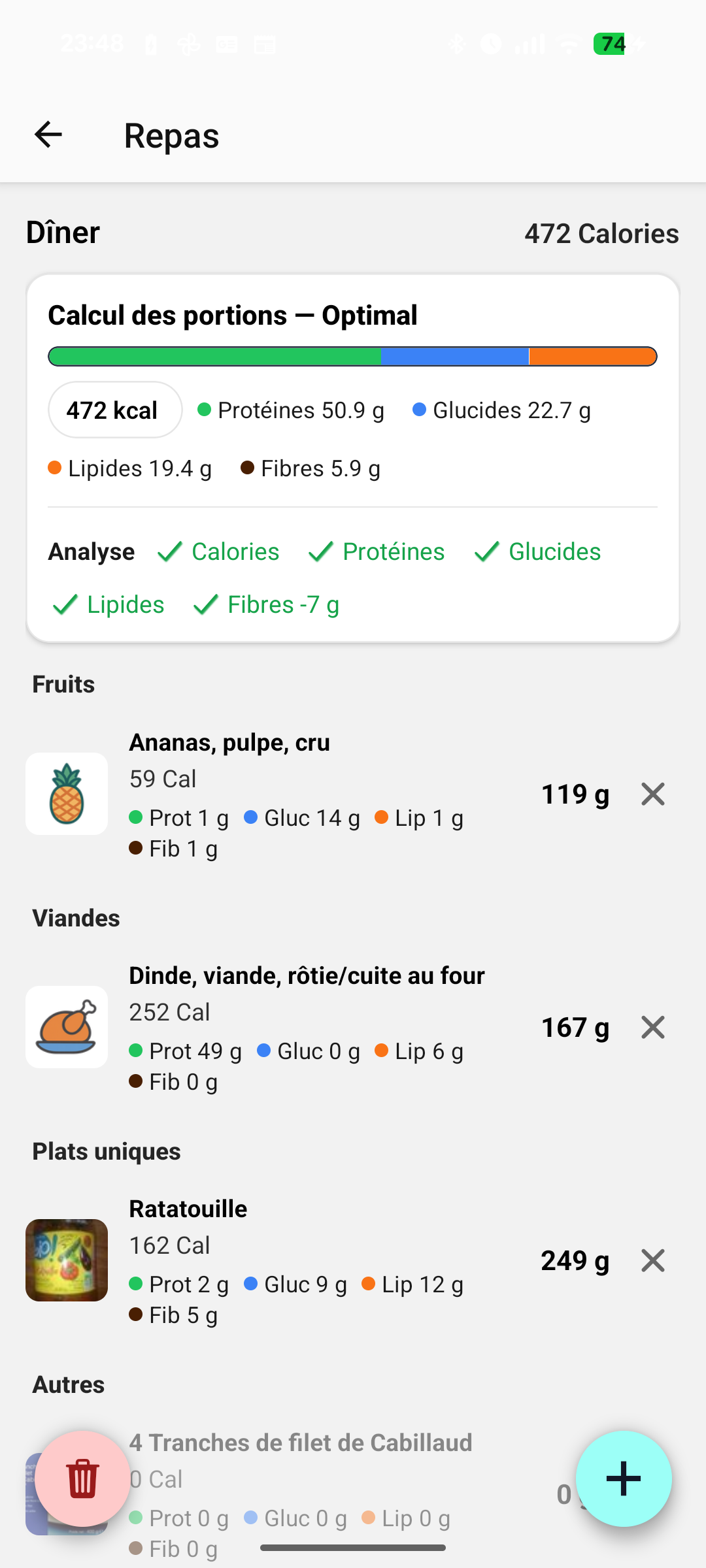
Task: Select the Plats uniques section title
Action: (x=107, y=1151)
